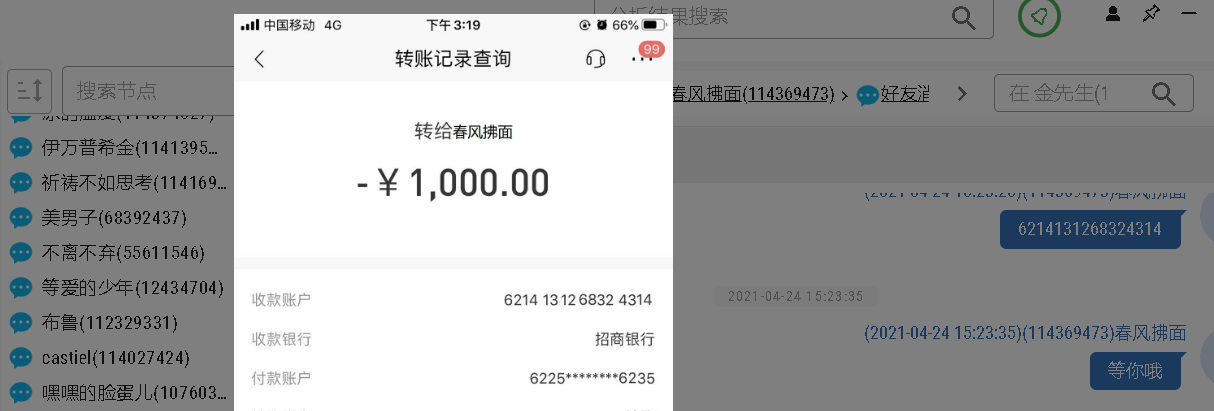This screenshot has width=1214, height=411.
Task: Focus the 在 金先生 chat search field
Action: coord(1075,93)
